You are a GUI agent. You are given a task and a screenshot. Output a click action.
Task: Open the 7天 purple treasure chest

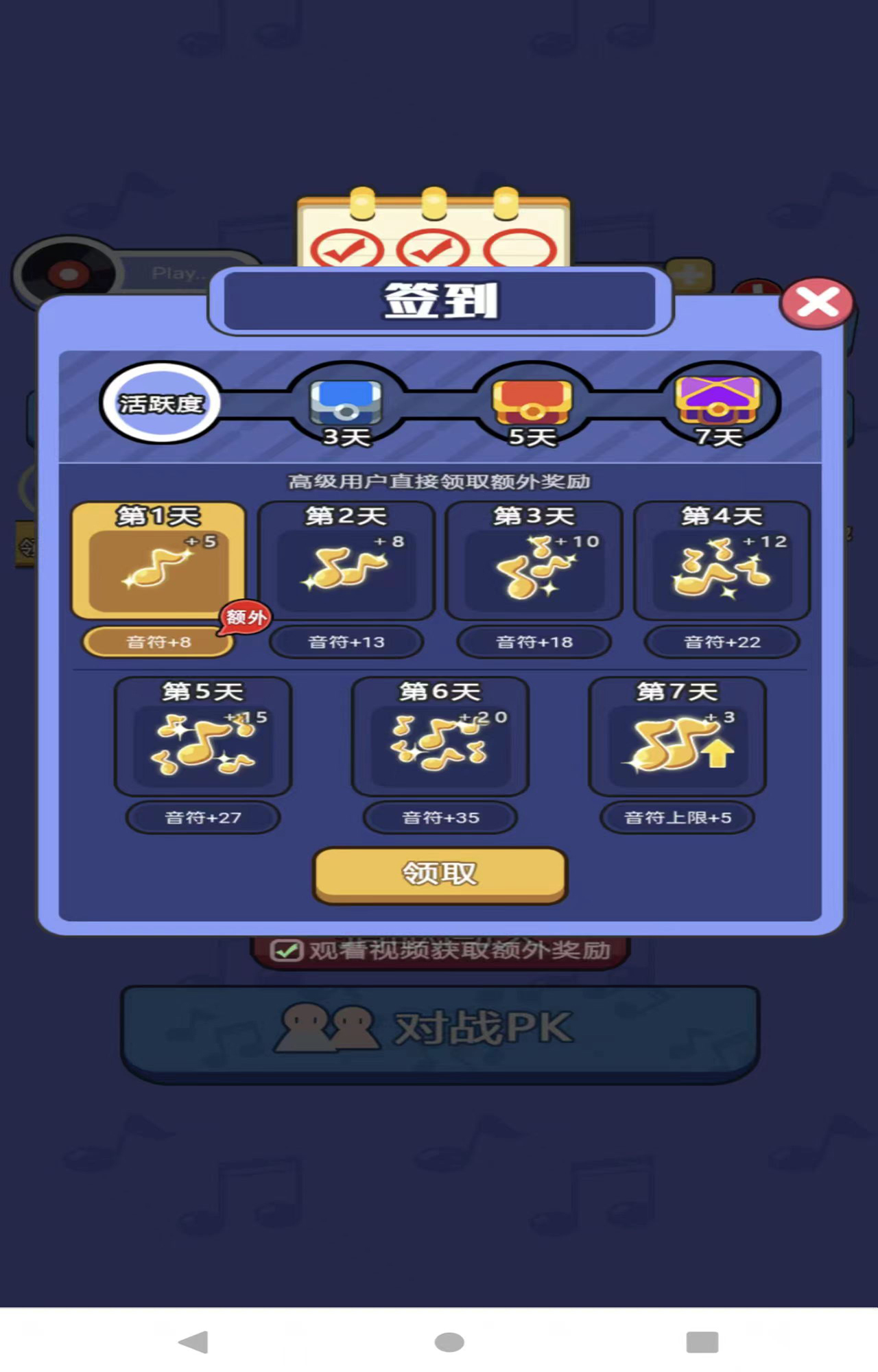tap(717, 403)
